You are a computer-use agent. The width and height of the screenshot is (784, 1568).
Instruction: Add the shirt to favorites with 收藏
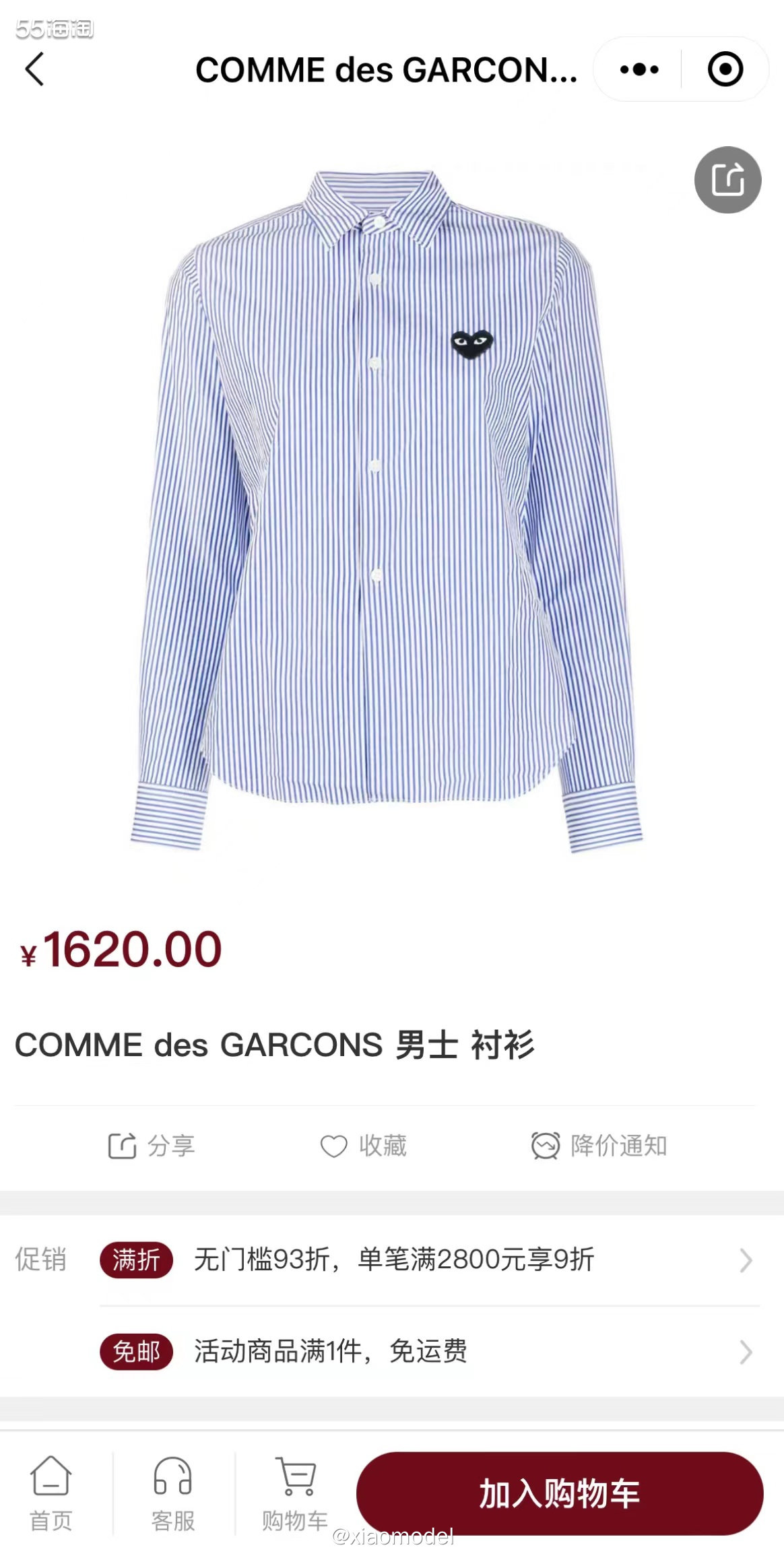[x=364, y=1146]
